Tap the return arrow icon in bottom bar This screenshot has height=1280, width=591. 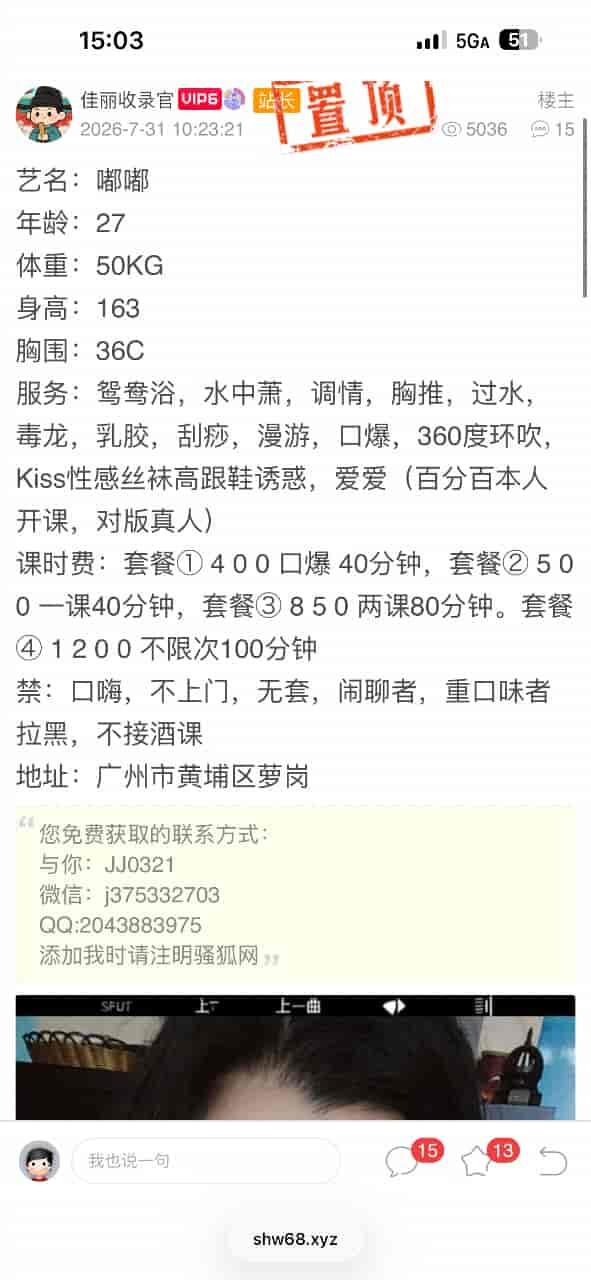pos(553,1161)
